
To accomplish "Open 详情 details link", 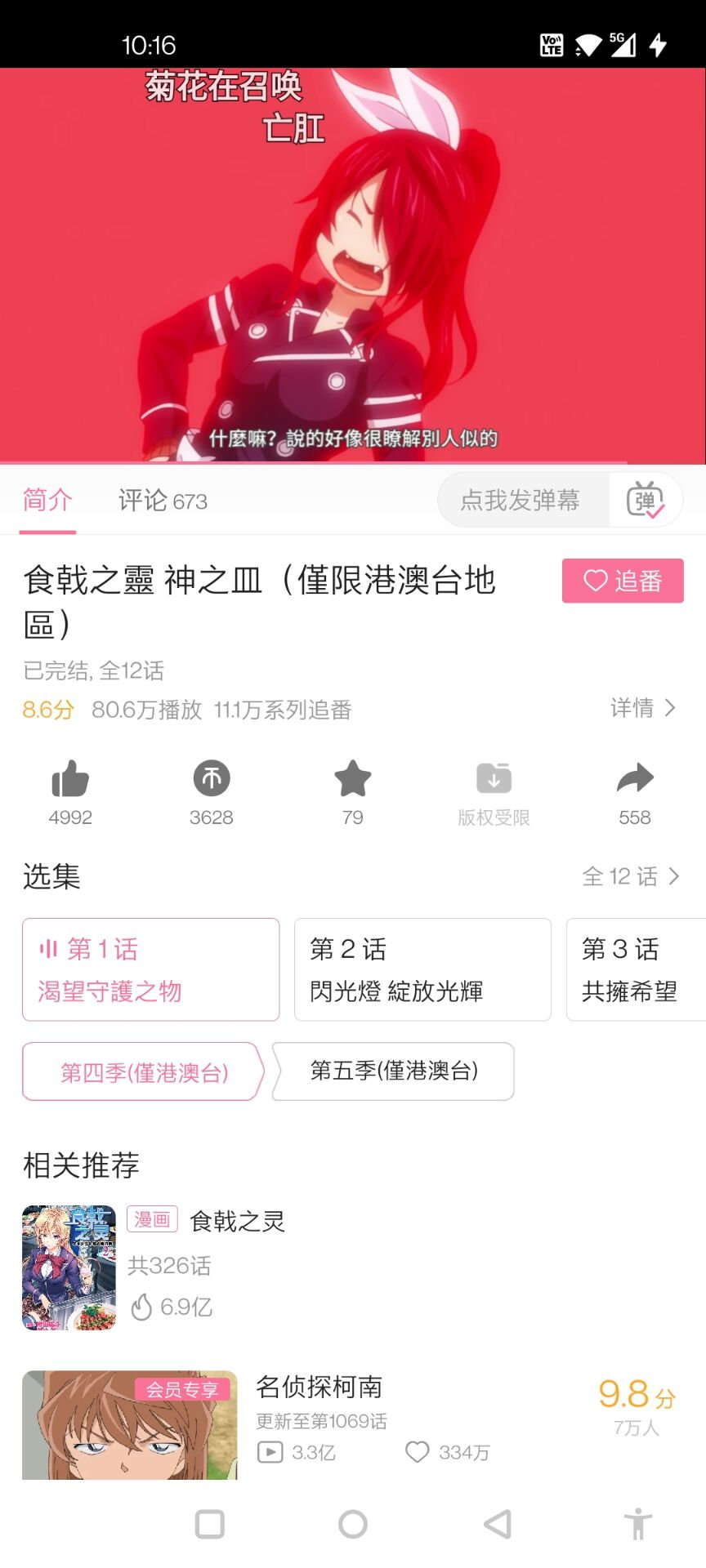I will pos(644,708).
